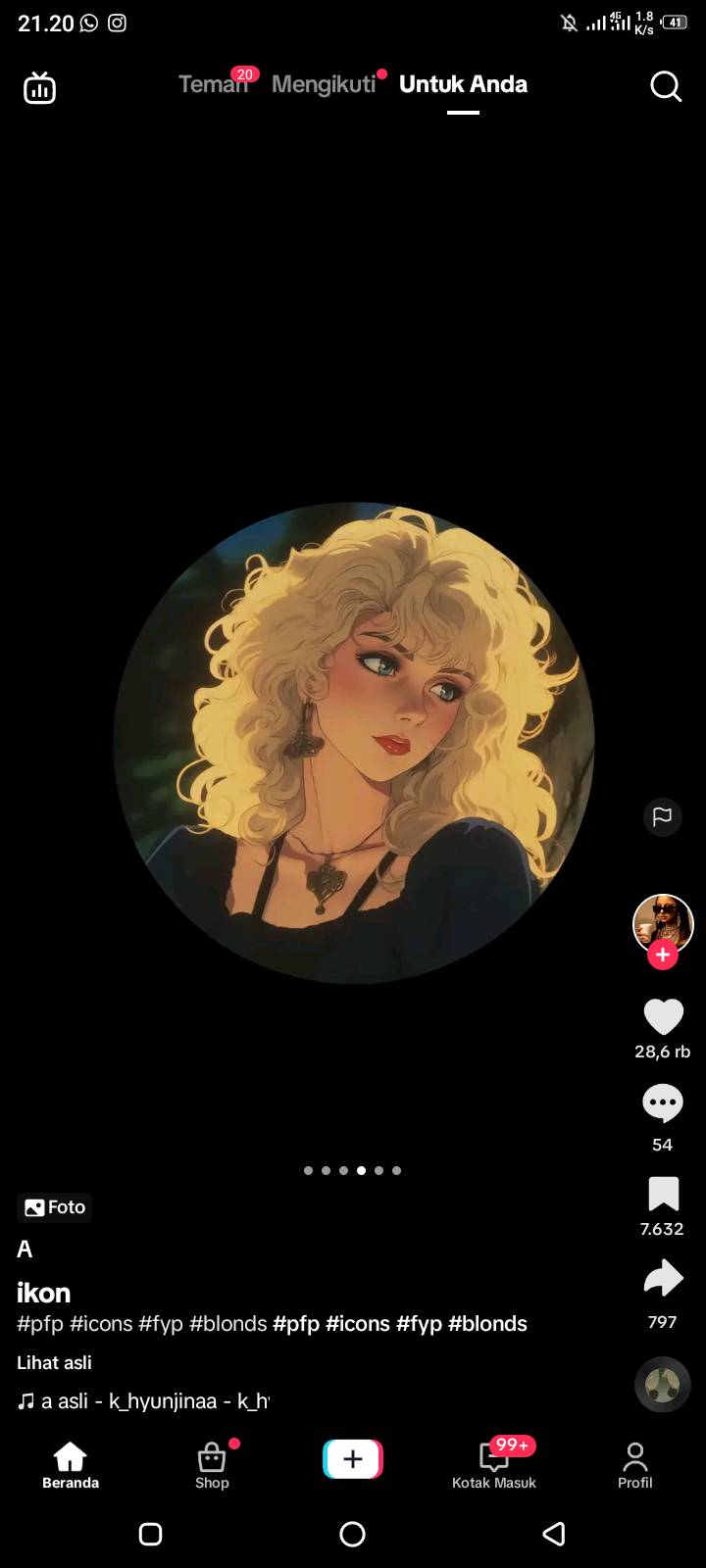The height and width of the screenshot is (1568, 706).
Task: Select the Untuk Anda tab
Action: (463, 84)
